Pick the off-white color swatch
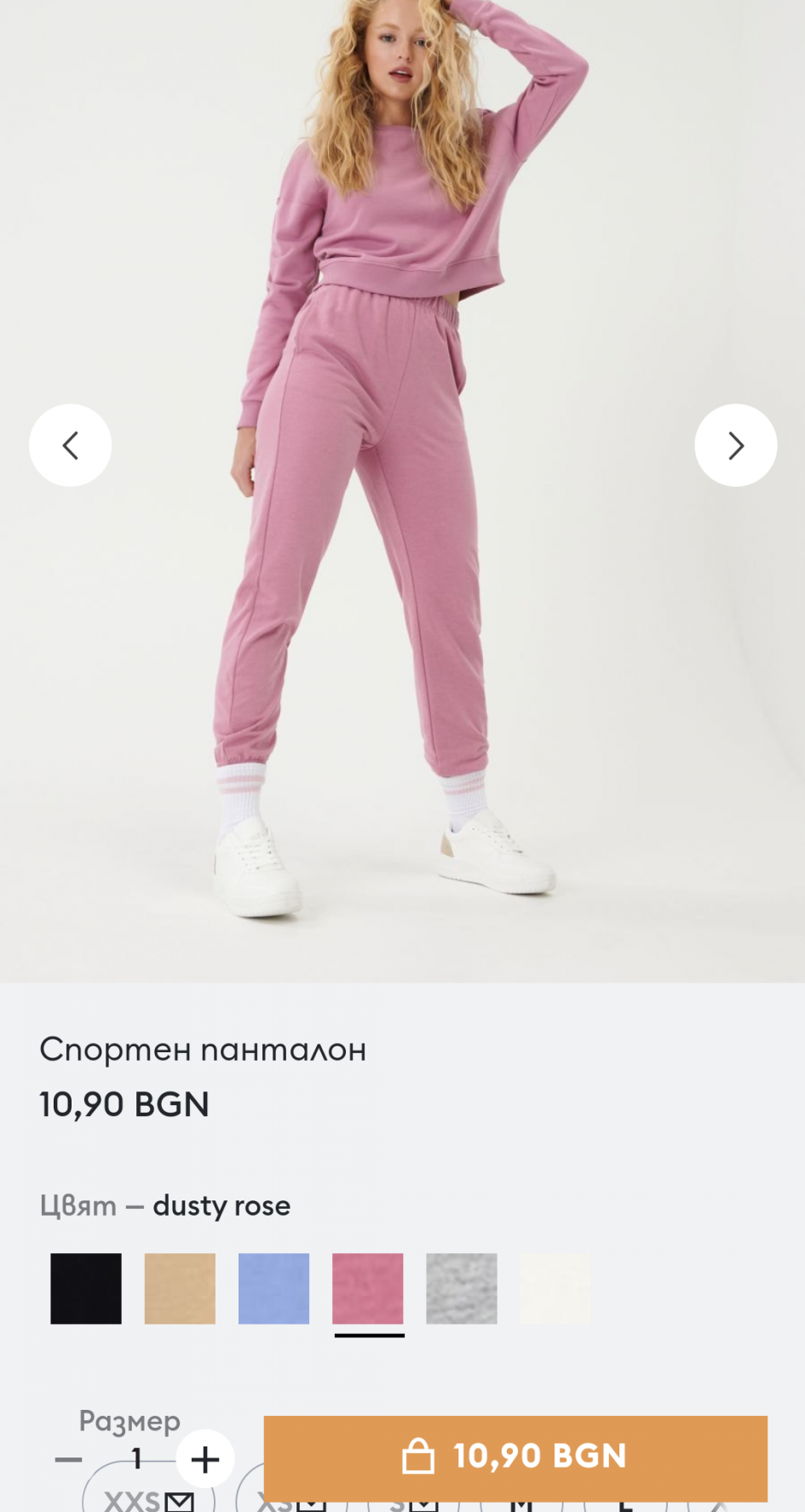This screenshot has height=1512, width=805. [x=555, y=1288]
